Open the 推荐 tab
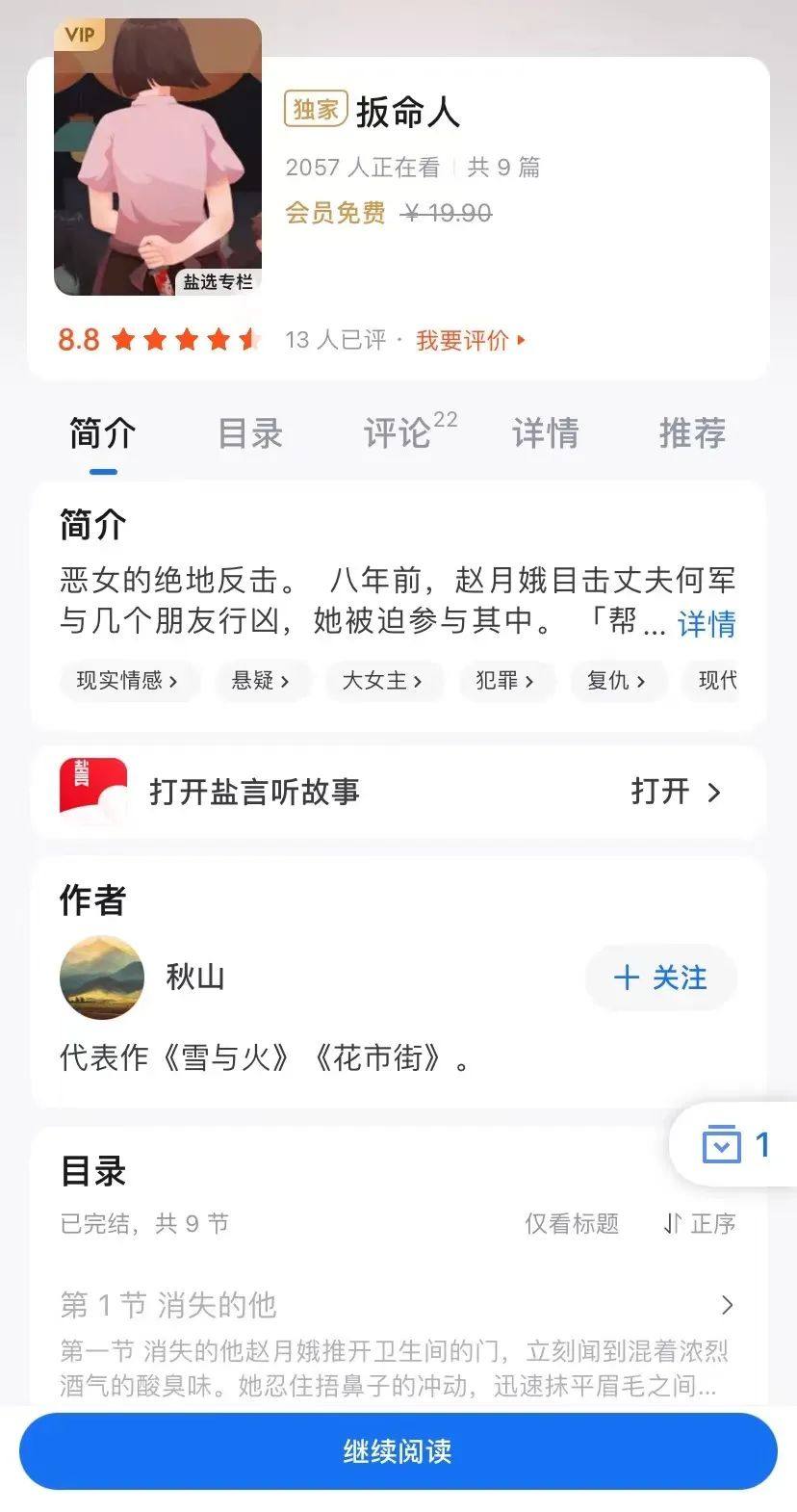 coord(692,433)
